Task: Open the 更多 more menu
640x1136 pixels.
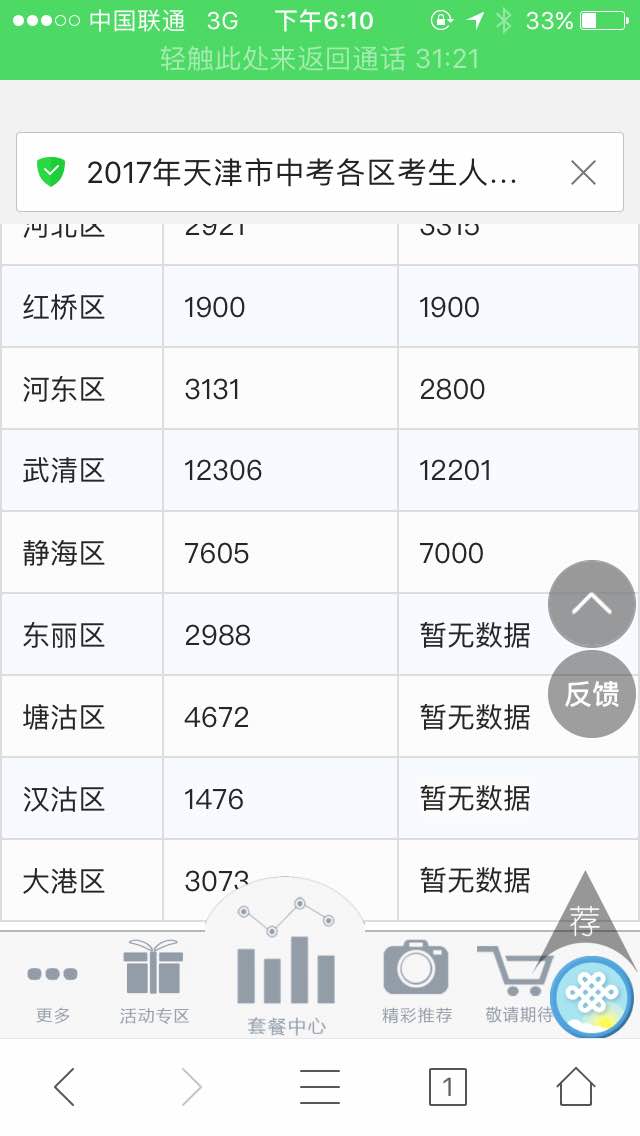Action: pyautogui.click(x=52, y=989)
